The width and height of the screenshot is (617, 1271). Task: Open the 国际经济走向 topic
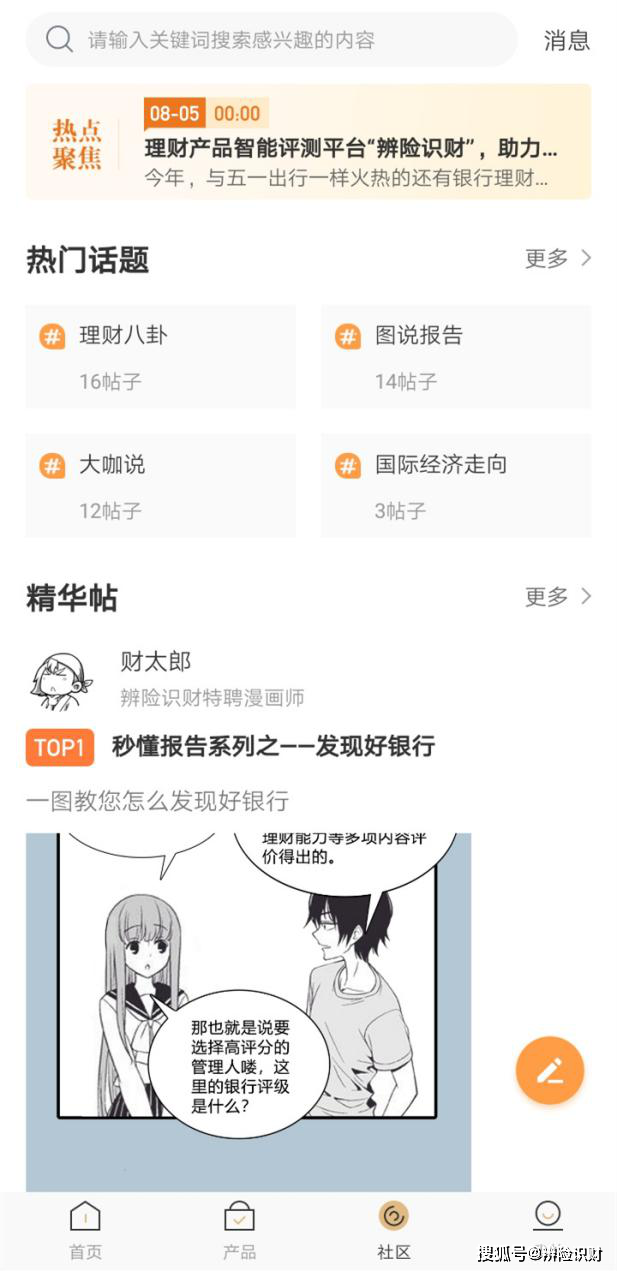tap(456, 486)
